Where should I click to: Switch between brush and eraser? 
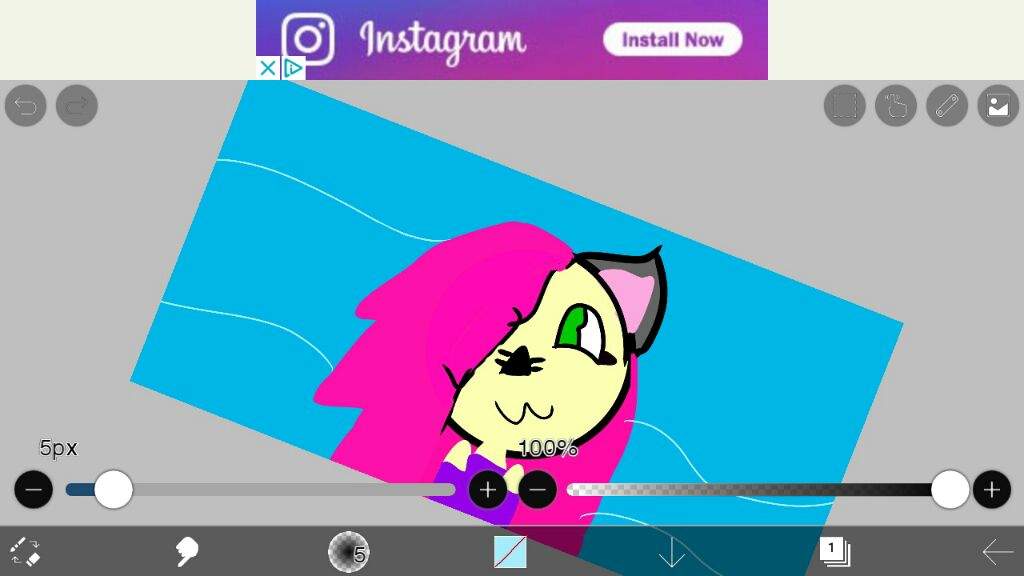pos(24,551)
